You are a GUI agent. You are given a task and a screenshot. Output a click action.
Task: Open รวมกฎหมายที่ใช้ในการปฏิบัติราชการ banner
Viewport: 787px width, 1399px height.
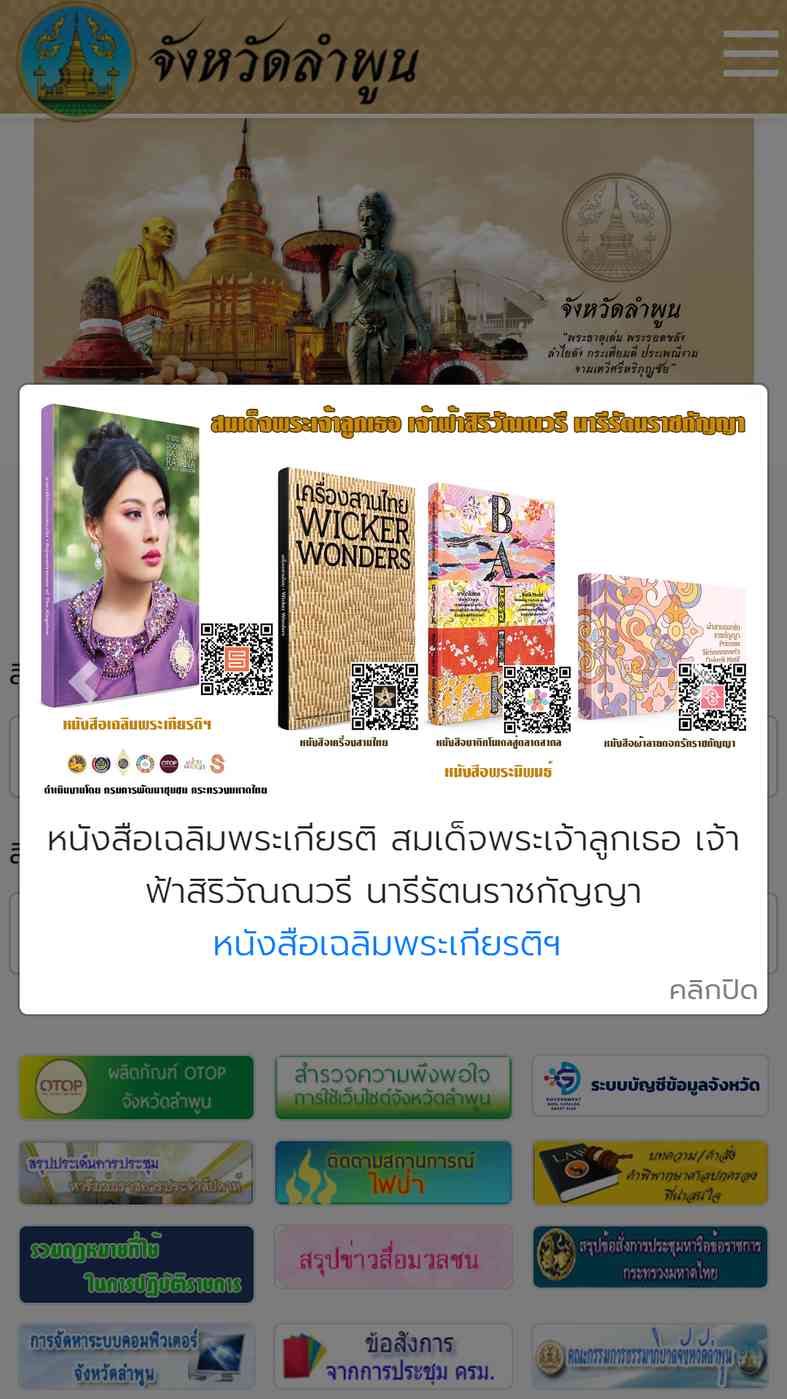coord(136,1264)
